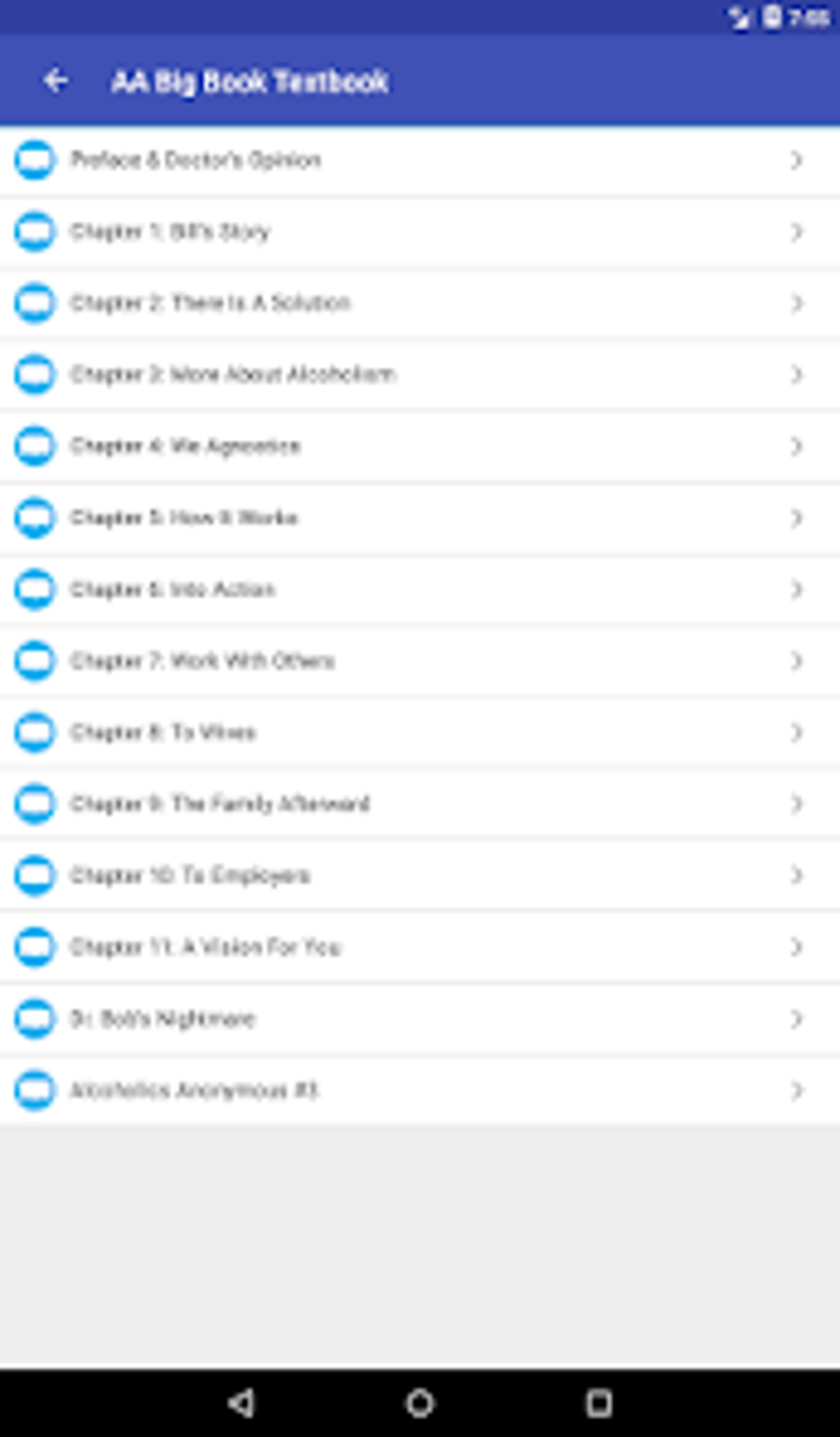Open Chapter 3: More About Alcoholism
This screenshot has height=1437, width=840.
(x=420, y=375)
